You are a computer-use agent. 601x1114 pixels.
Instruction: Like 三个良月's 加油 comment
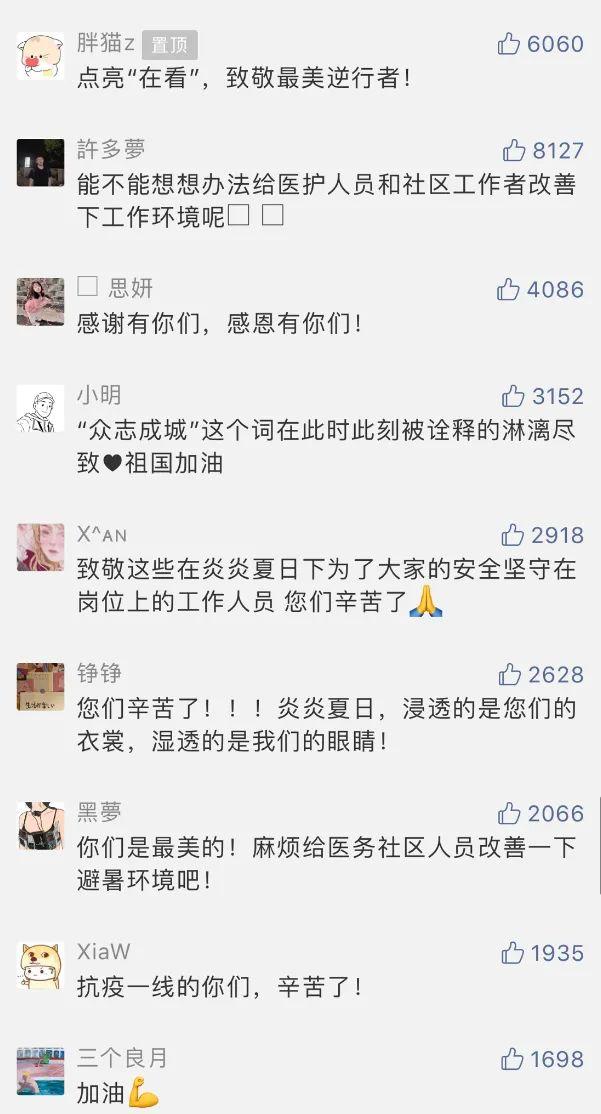[512, 1058]
